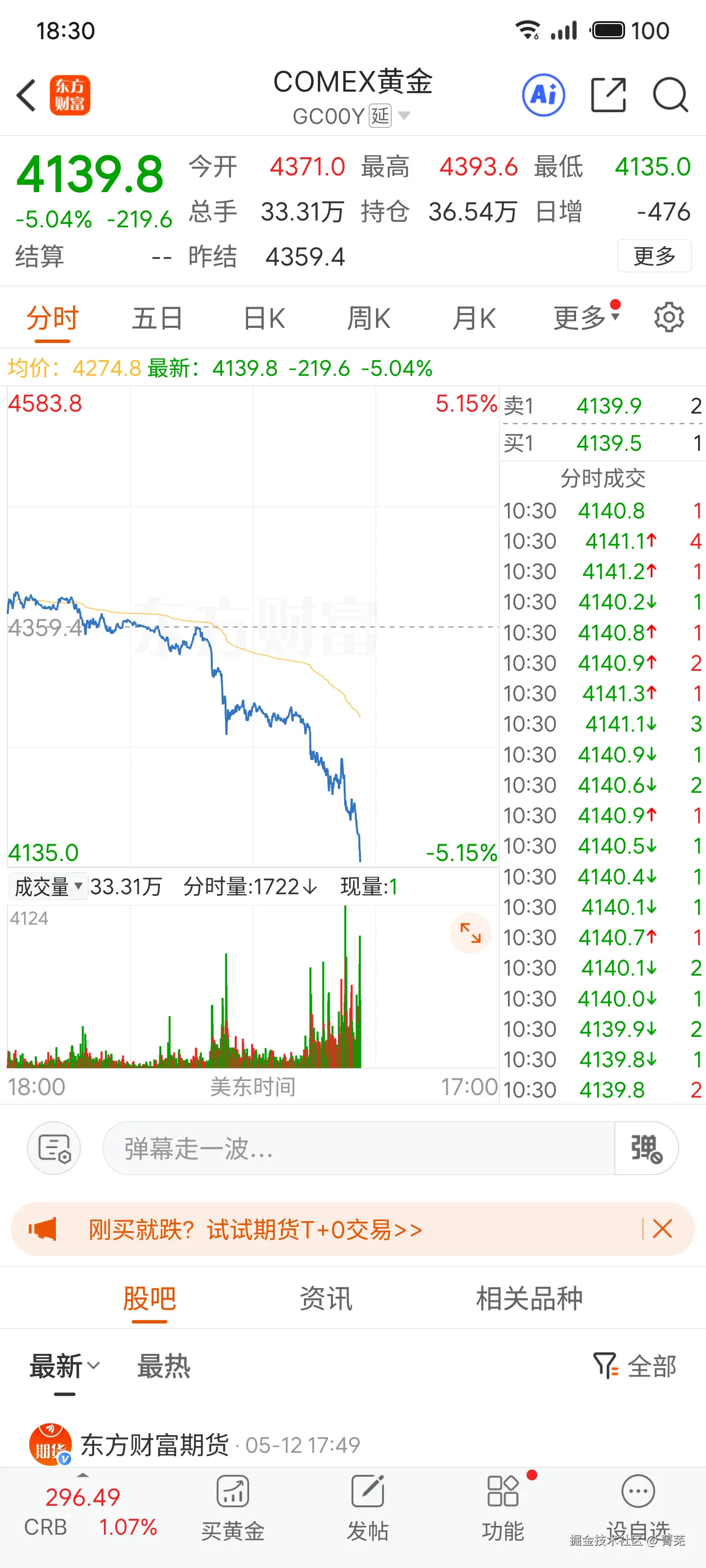The image size is (706, 1568).
Task: Expand the 最新 sort dropdown
Action: (x=63, y=1365)
